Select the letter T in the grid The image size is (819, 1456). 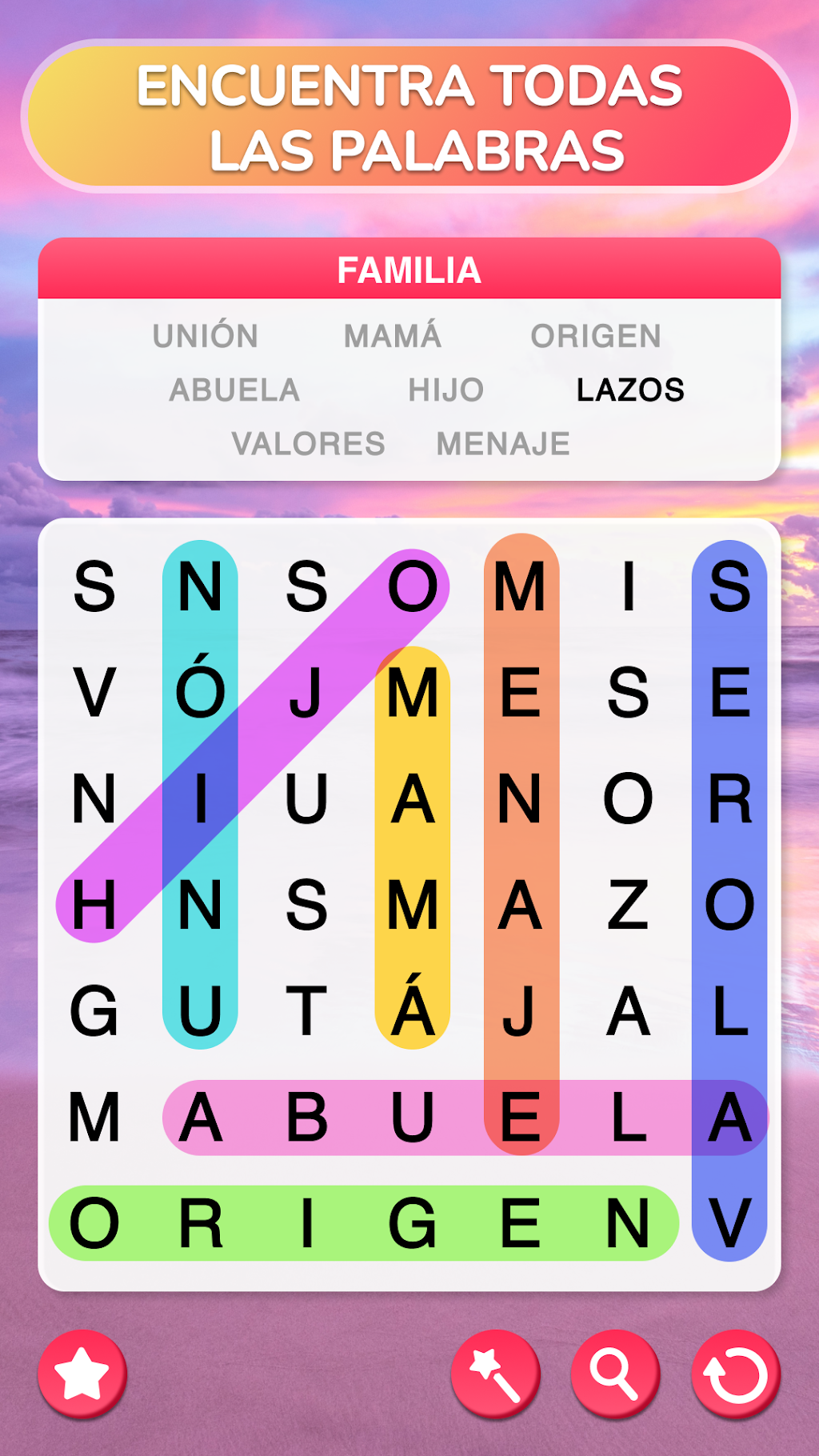[x=307, y=1011]
